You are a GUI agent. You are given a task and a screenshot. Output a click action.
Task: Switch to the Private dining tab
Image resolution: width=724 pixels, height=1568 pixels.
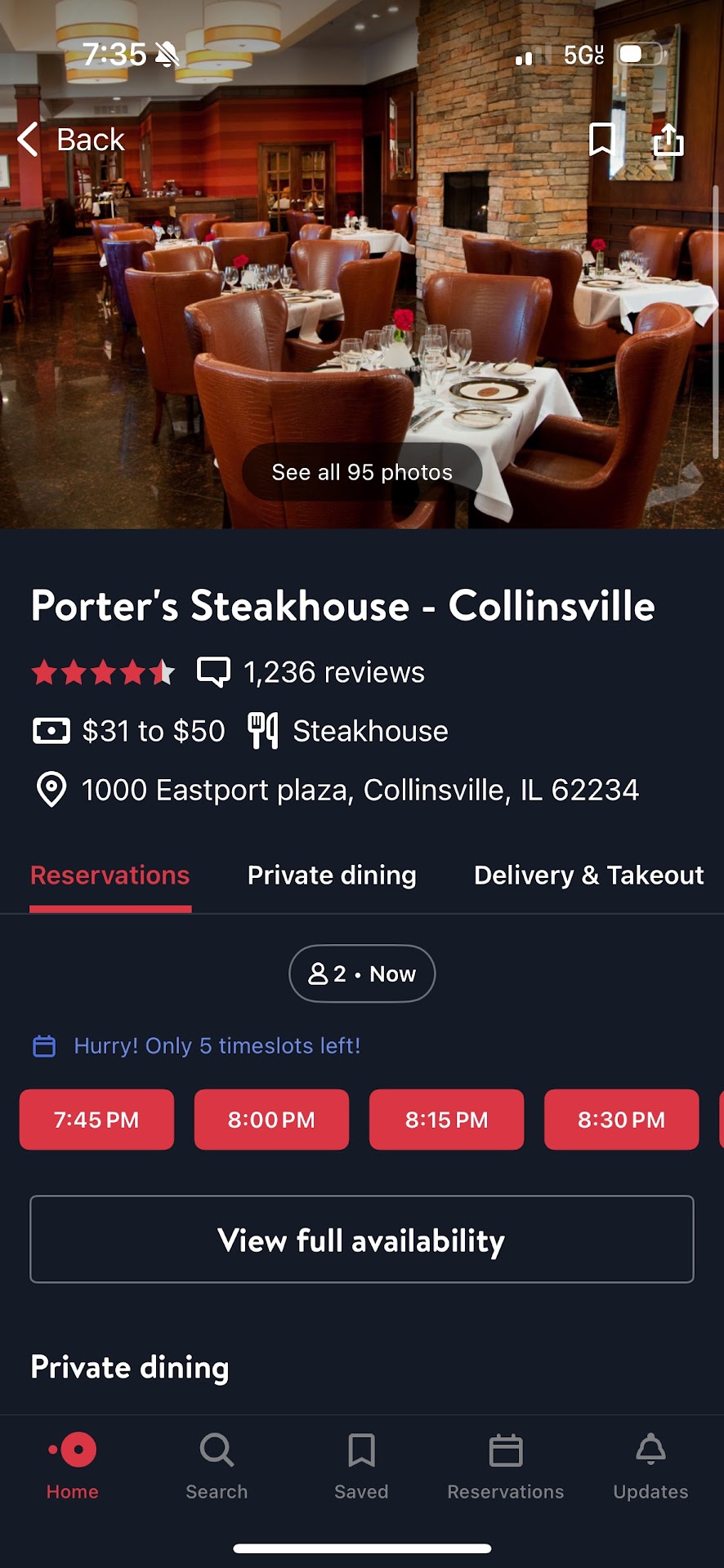[x=332, y=875]
